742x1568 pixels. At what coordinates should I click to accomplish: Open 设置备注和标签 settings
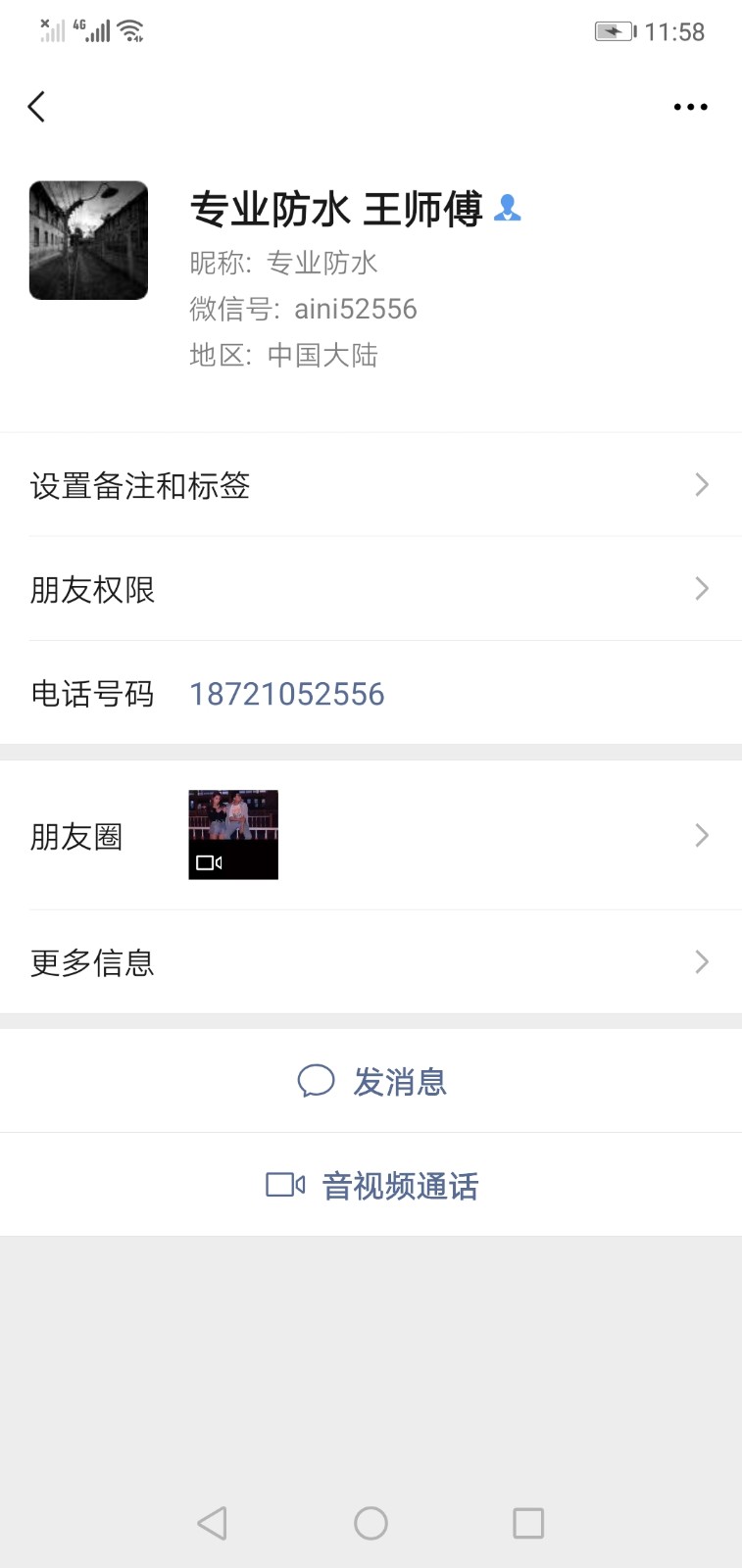371,485
